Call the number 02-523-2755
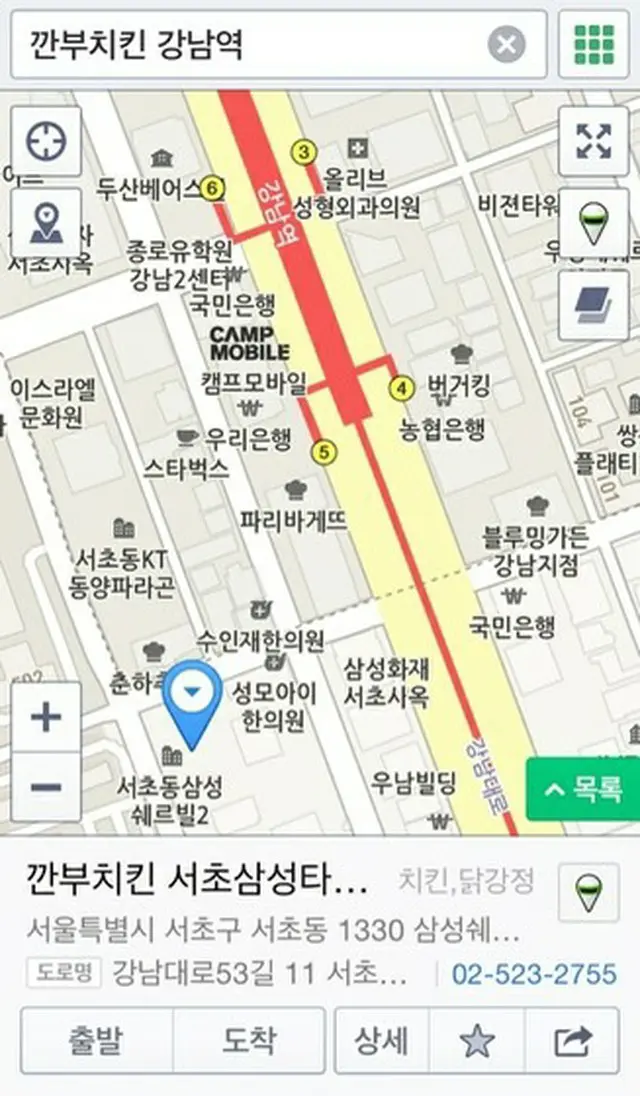 [534, 972]
